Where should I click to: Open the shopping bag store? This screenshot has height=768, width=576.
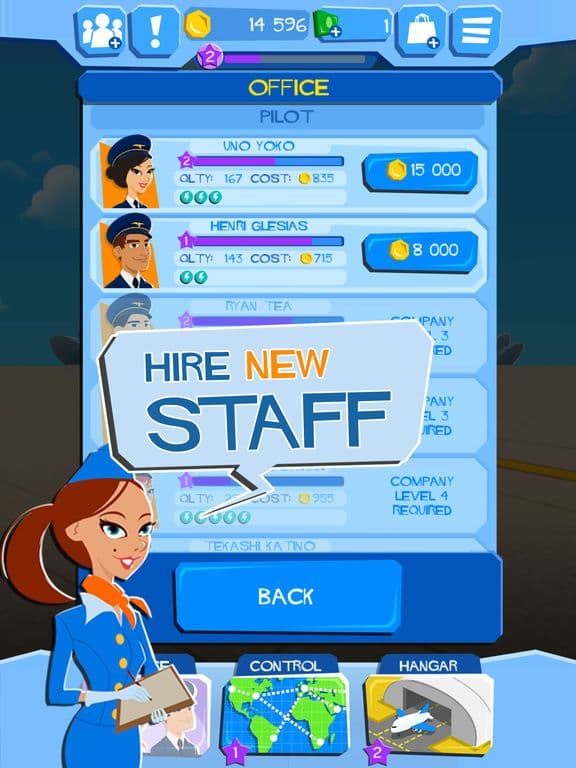(x=421, y=31)
